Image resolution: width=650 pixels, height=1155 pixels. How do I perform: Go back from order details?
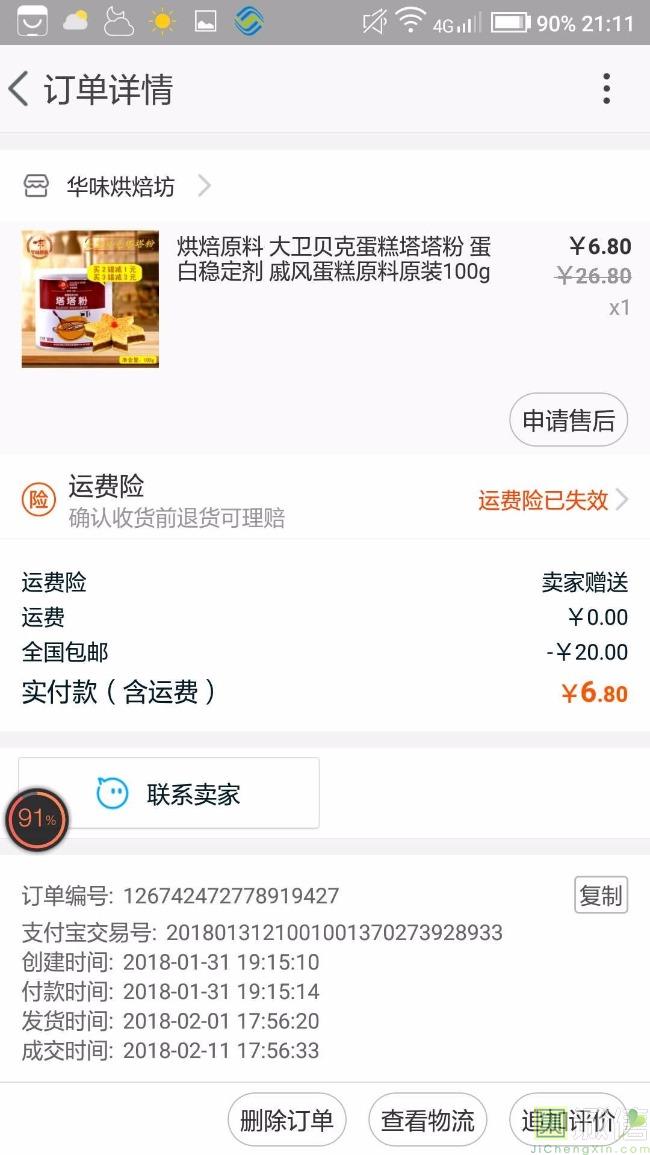pyautogui.click(x=20, y=89)
